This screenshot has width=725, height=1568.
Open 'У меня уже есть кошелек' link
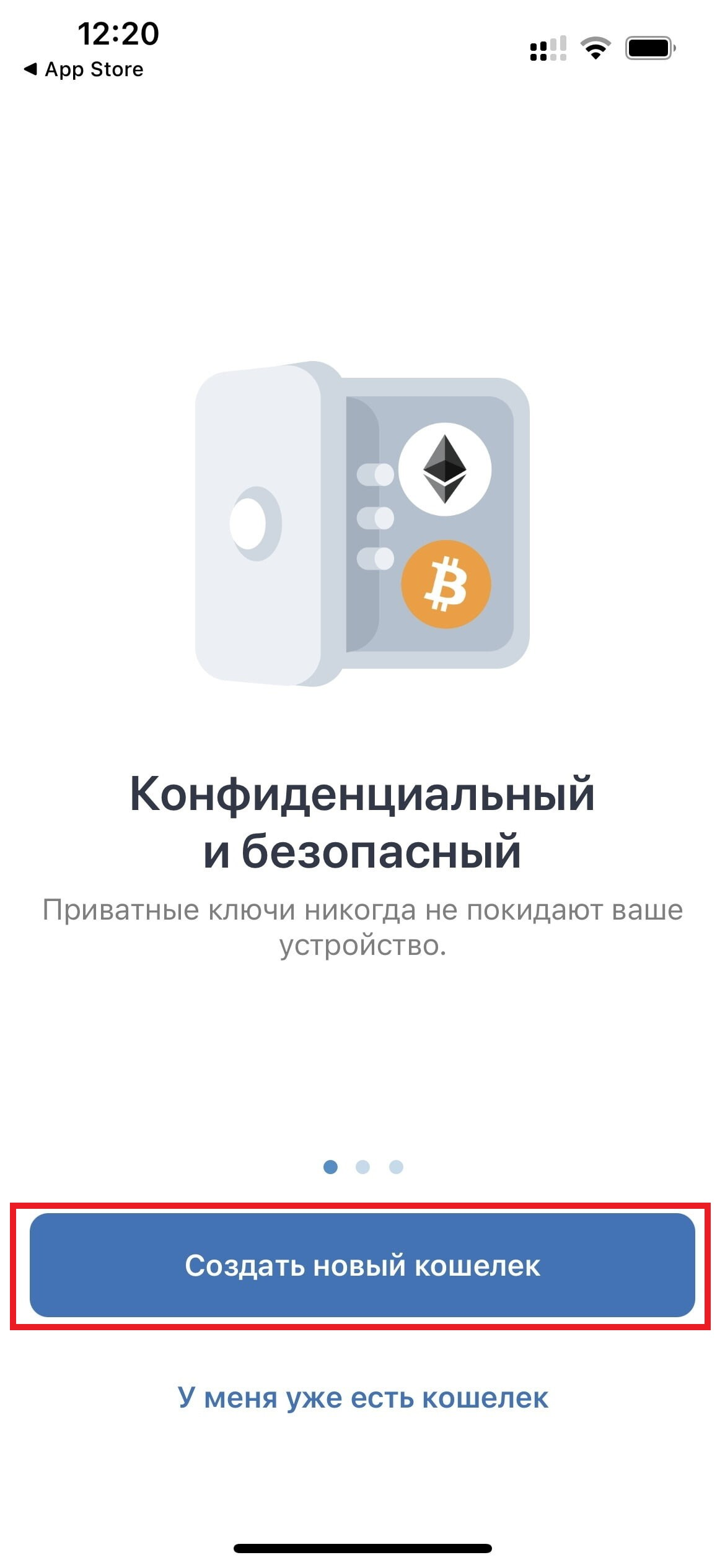(x=362, y=1398)
